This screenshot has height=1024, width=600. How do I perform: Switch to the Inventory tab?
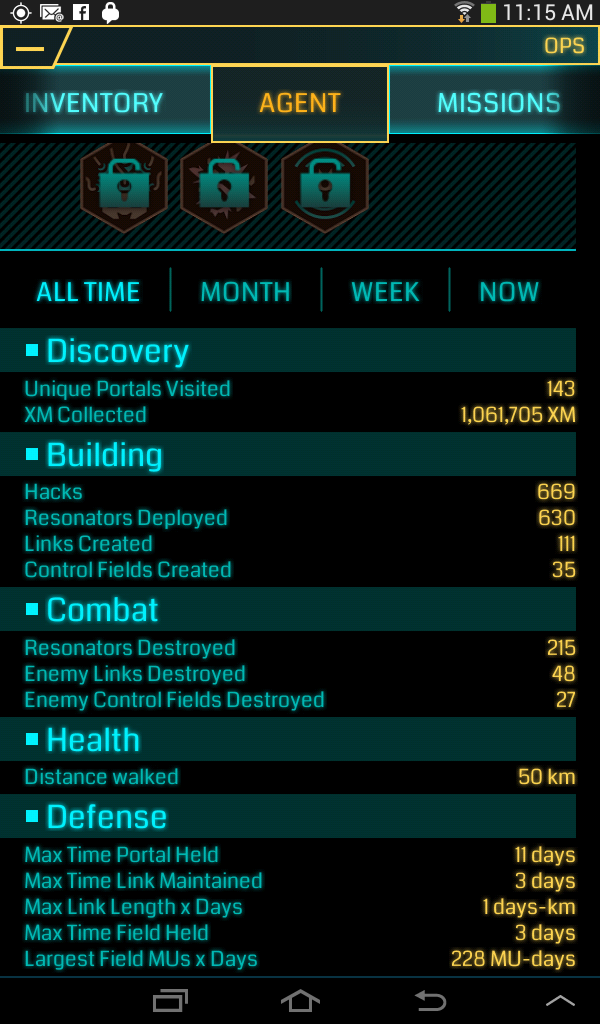pos(94,103)
